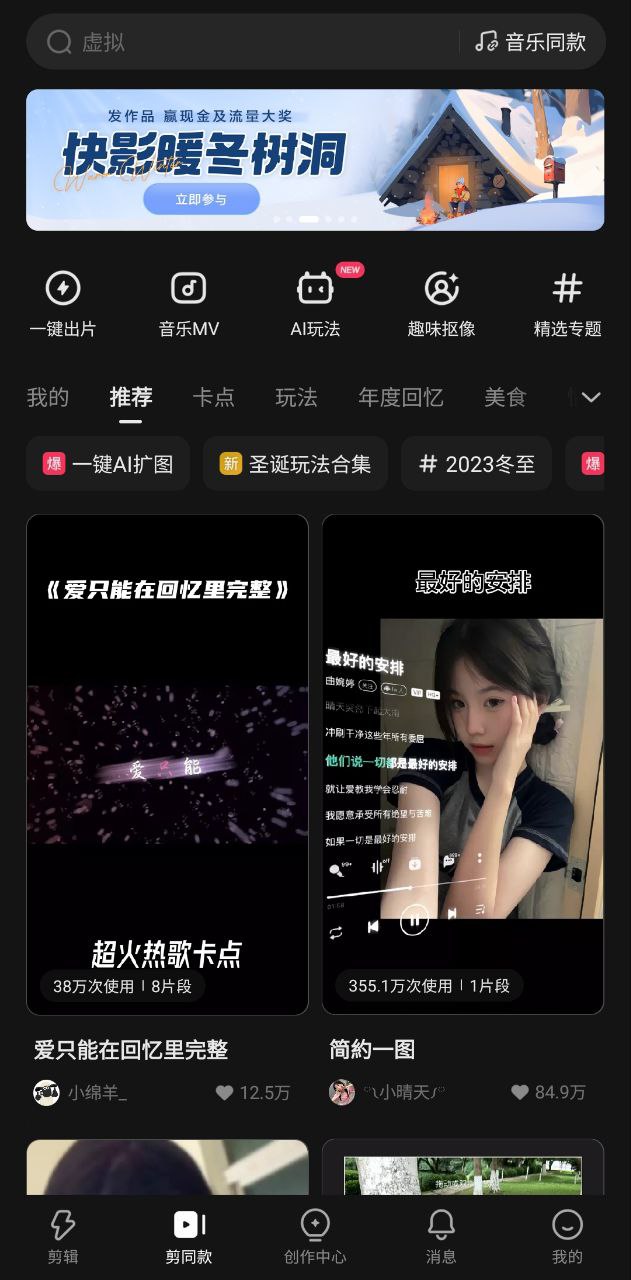Screen dimensions: 631x1280
Task: Switch to the 我的 template tab
Action: pos(48,397)
